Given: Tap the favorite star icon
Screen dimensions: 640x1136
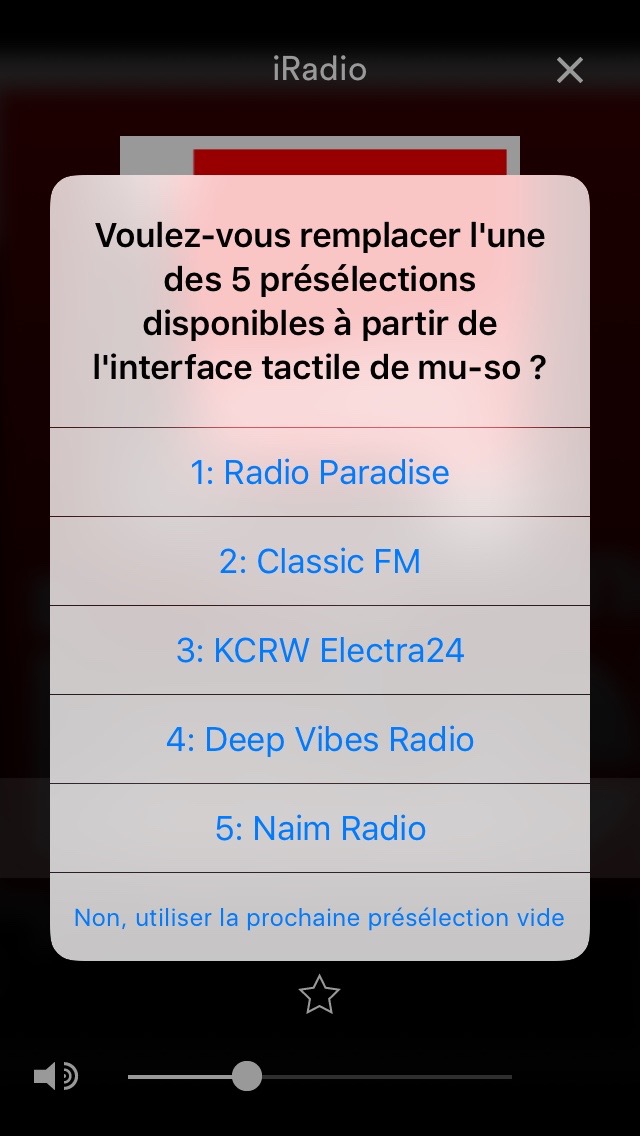Looking at the screenshot, I should 320,995.
